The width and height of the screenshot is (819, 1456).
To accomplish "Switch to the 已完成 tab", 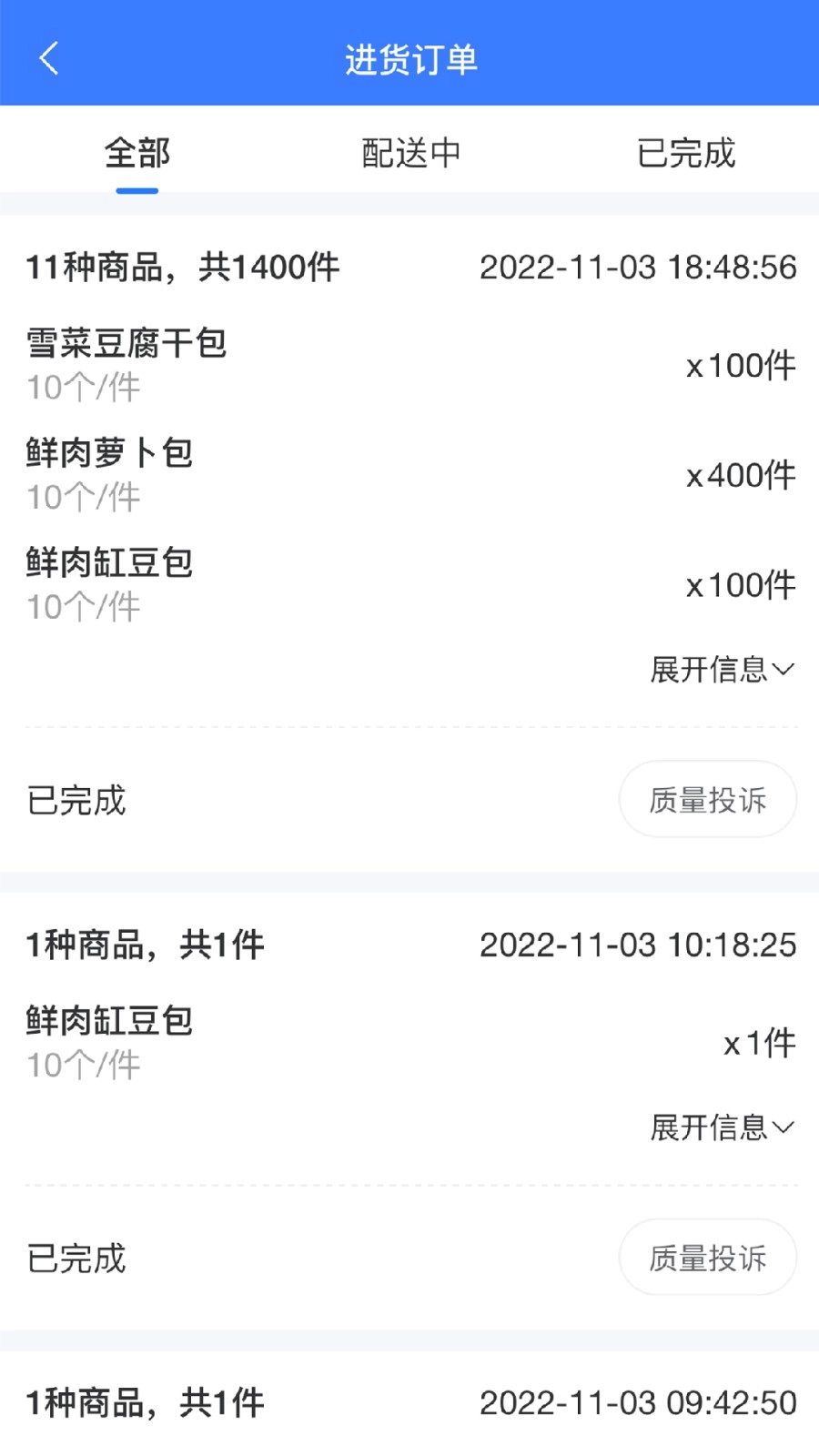I will click(685, 153).
